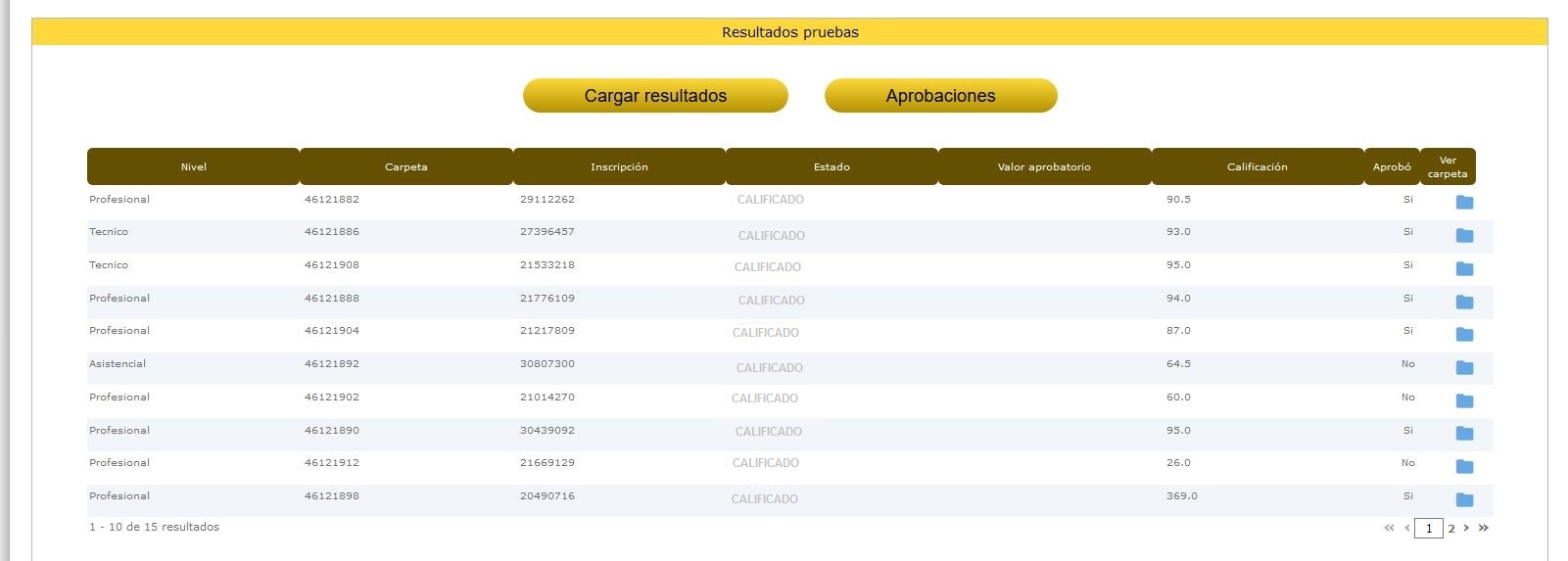This screenshot has height=561, width=1568.
Task: View folder for carpeta 46121902
Action: (x=1464, y=401)
